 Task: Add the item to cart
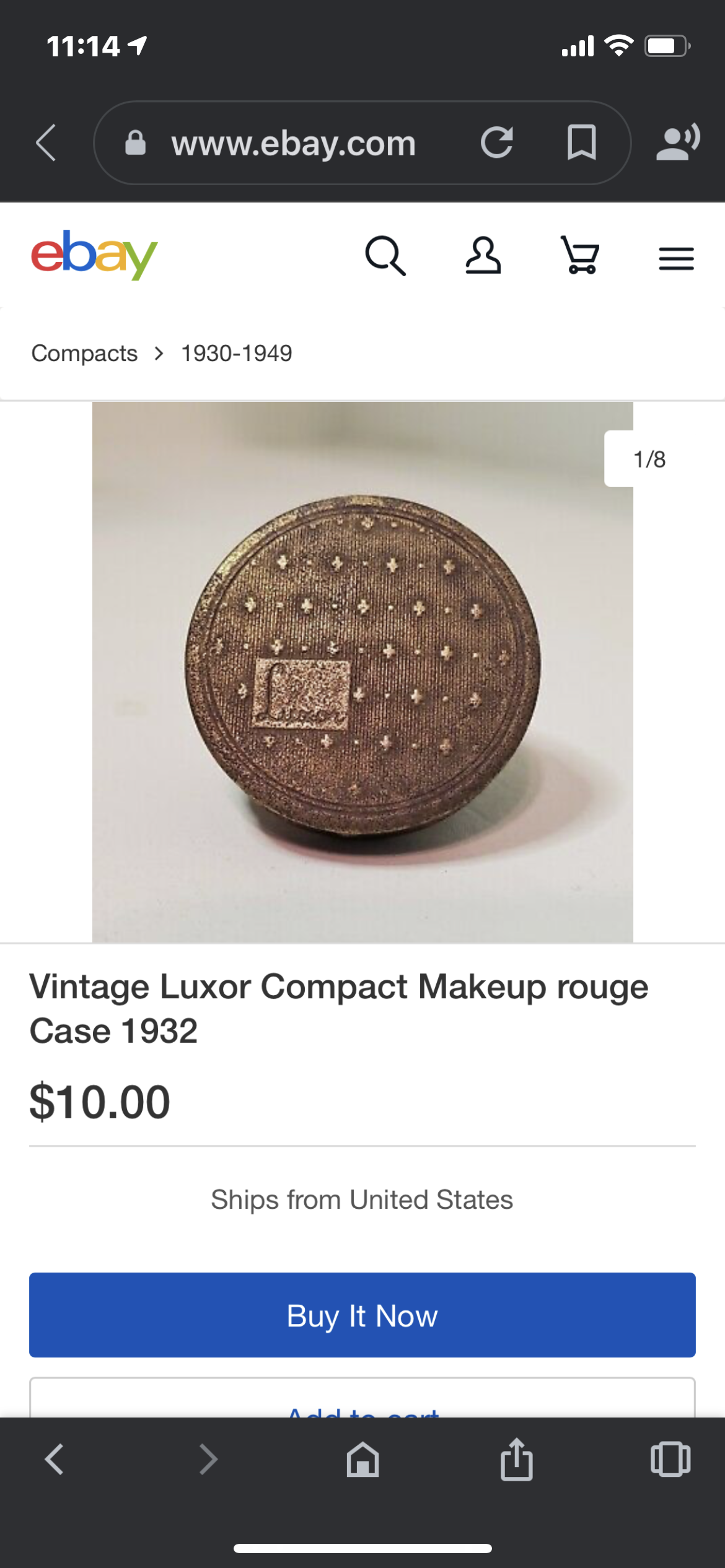click(362, 1398)
